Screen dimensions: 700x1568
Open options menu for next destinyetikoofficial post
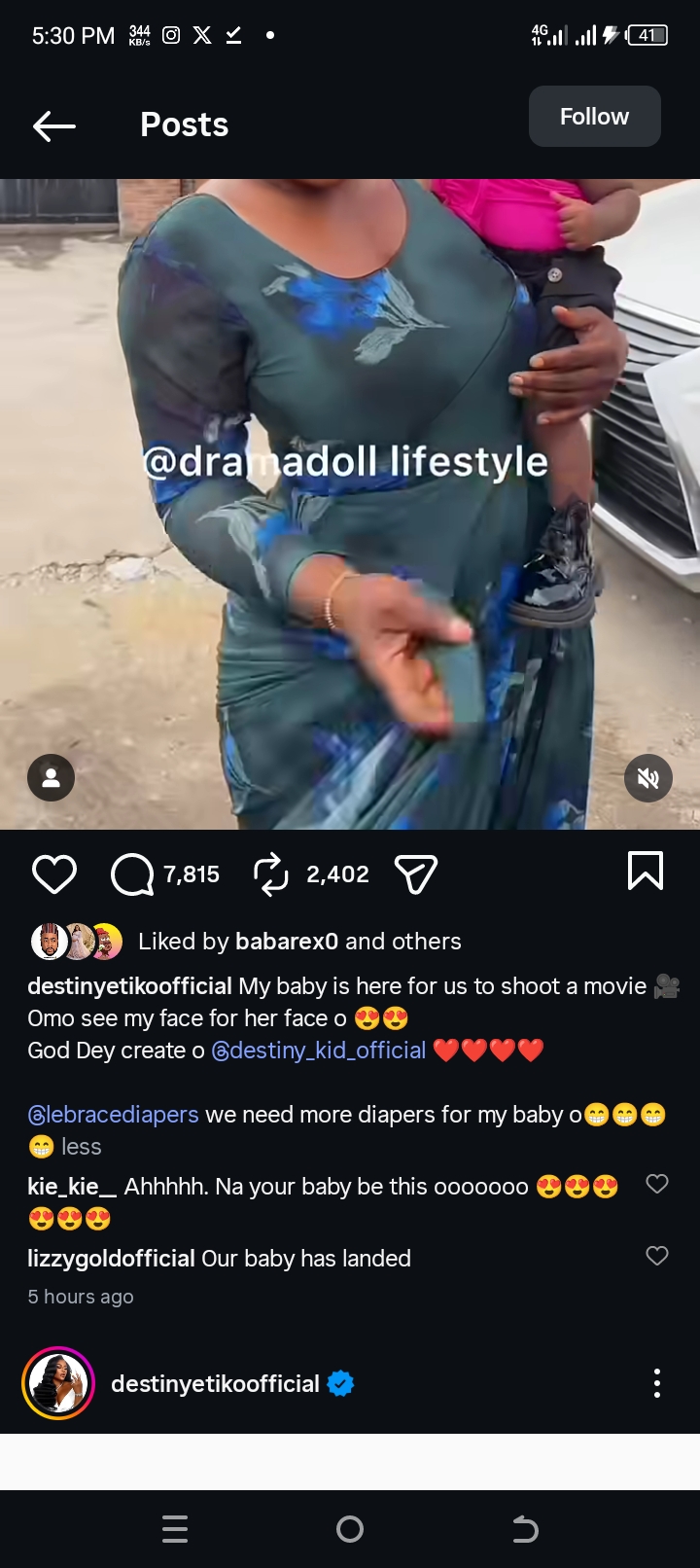coord(657,1383)
